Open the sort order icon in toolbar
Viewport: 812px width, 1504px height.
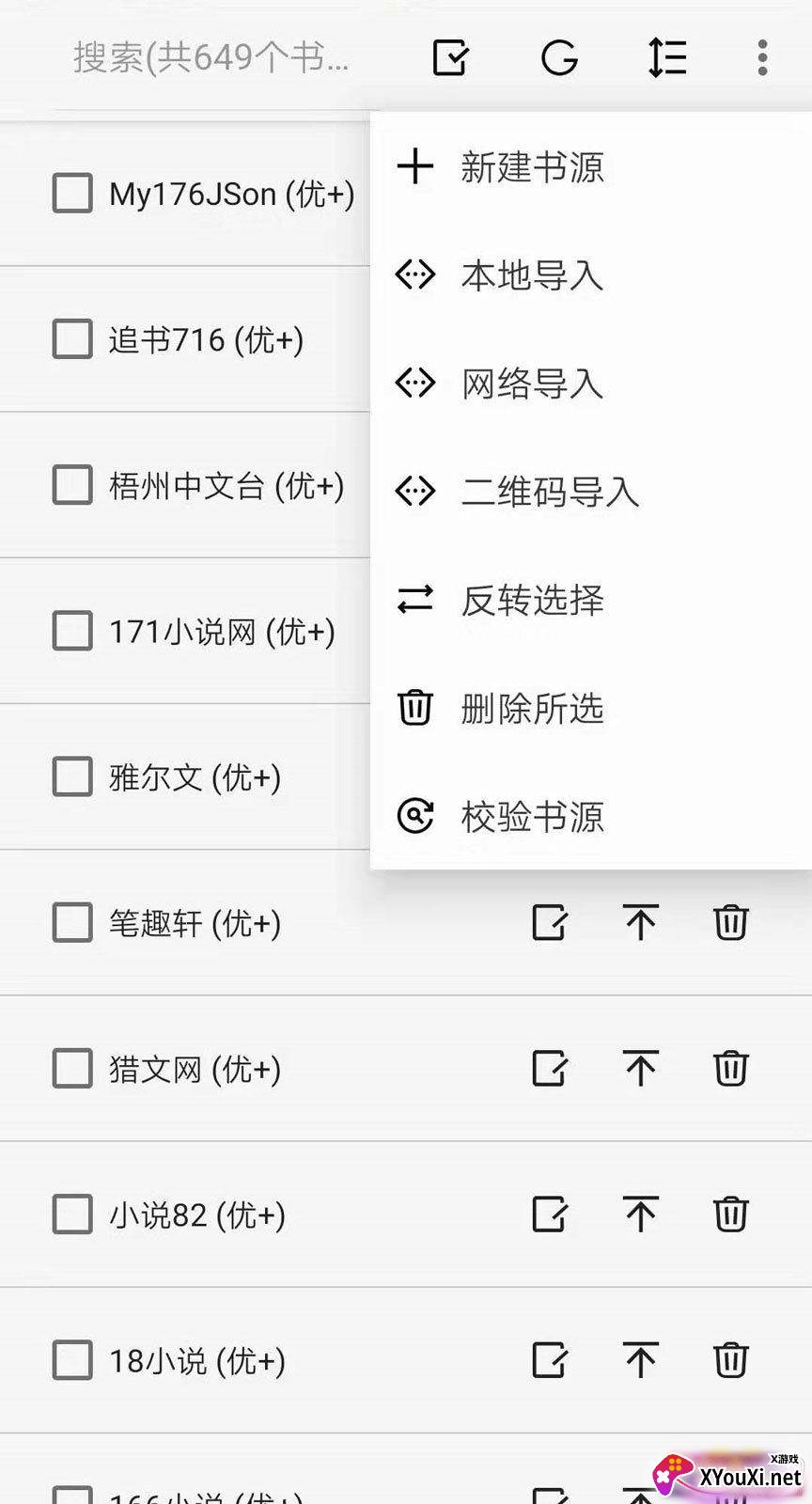(667, 58)
